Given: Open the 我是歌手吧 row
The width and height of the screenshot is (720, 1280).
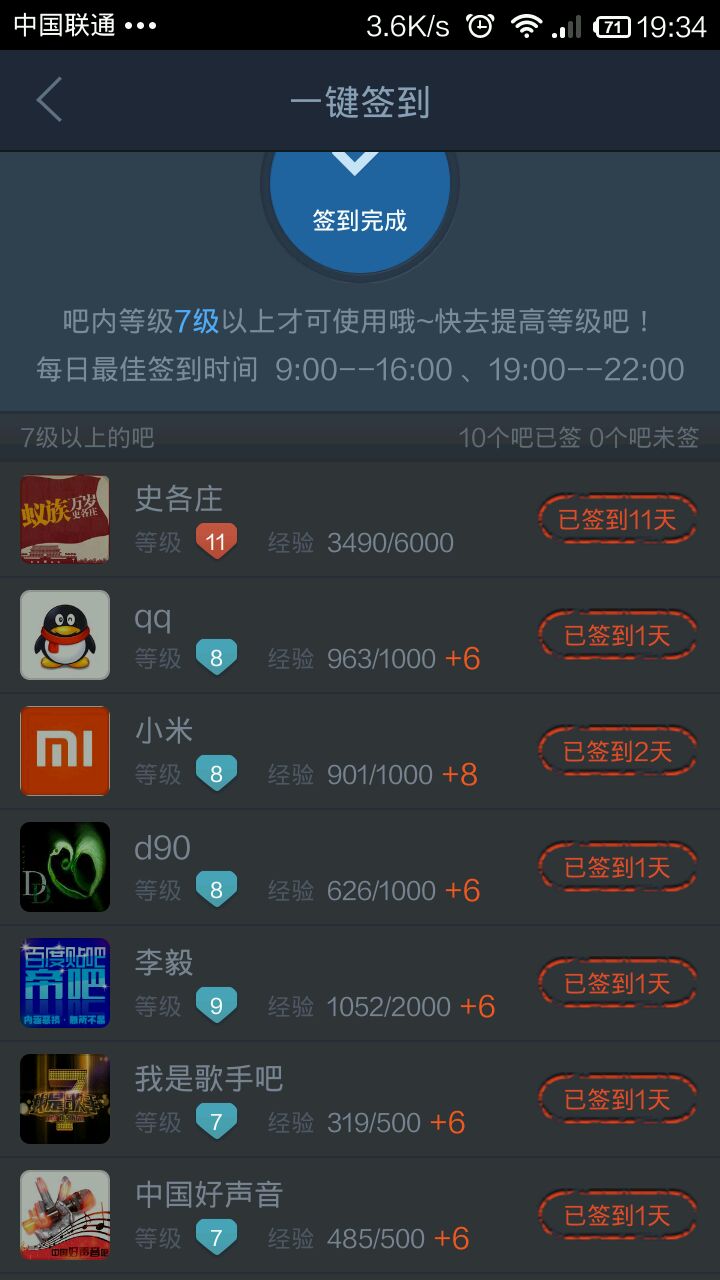Looking at the screenshot, I should (x=300, y=1100).
